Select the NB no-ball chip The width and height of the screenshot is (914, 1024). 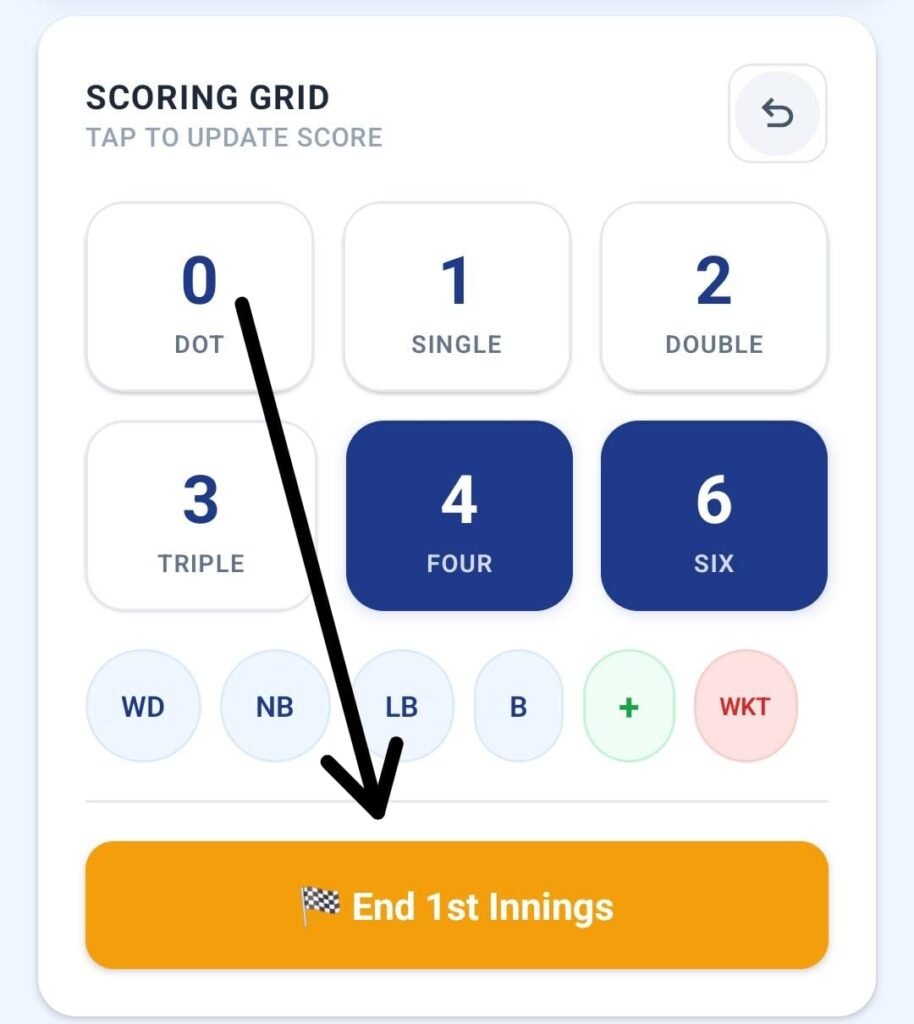point(275,706)
